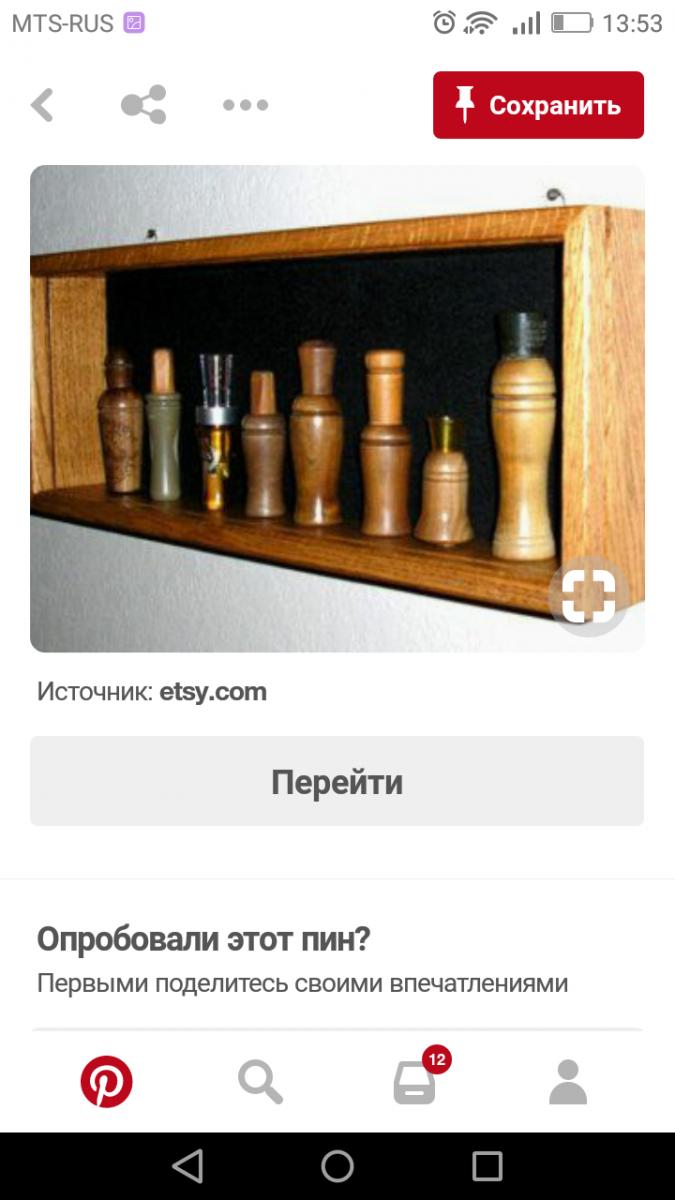Open the three-dot overflow menu

pyautogui.click(x=245, y=105)
